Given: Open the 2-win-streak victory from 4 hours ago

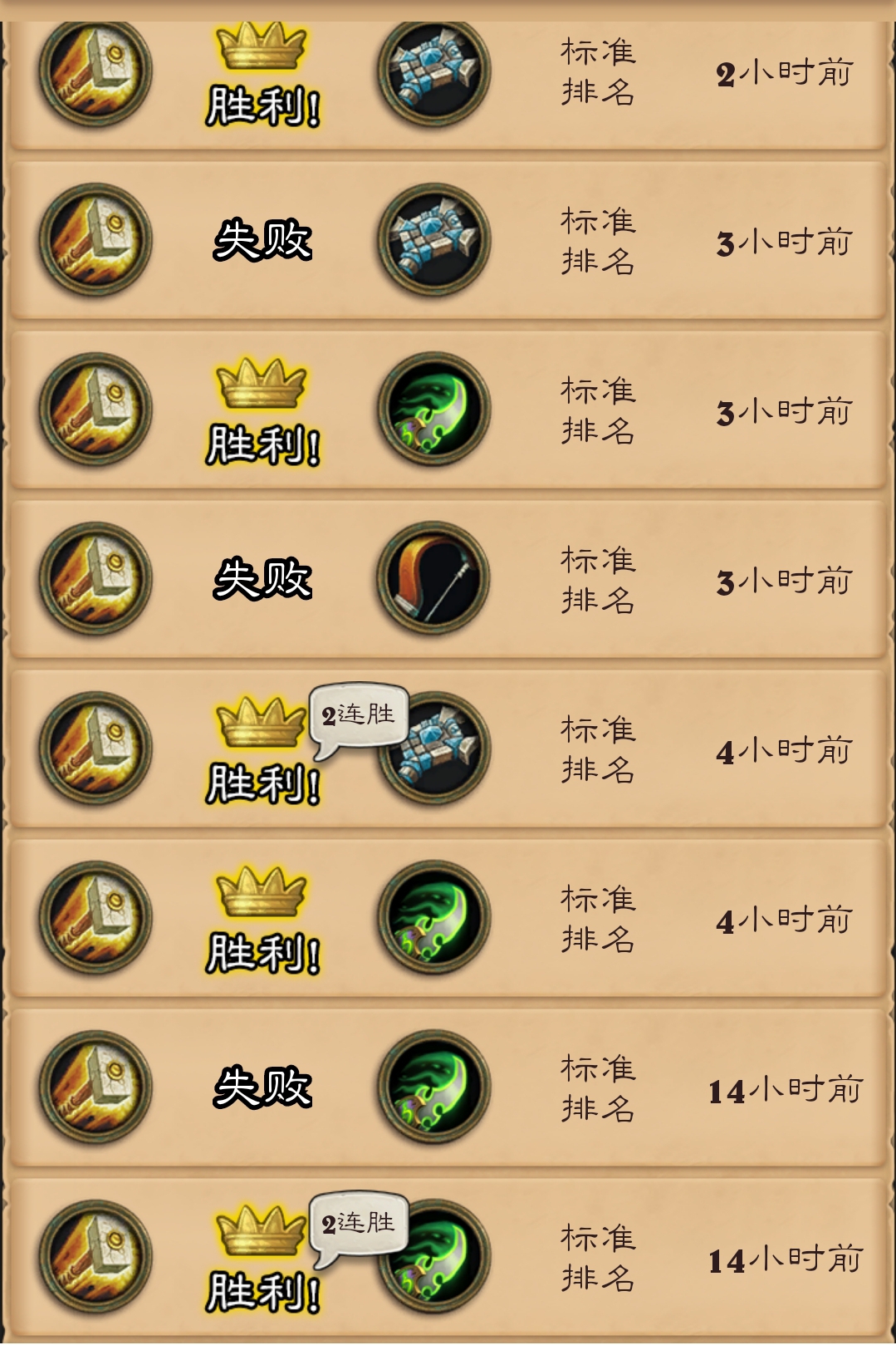Looking at the screenshot, I should point(448,749).
